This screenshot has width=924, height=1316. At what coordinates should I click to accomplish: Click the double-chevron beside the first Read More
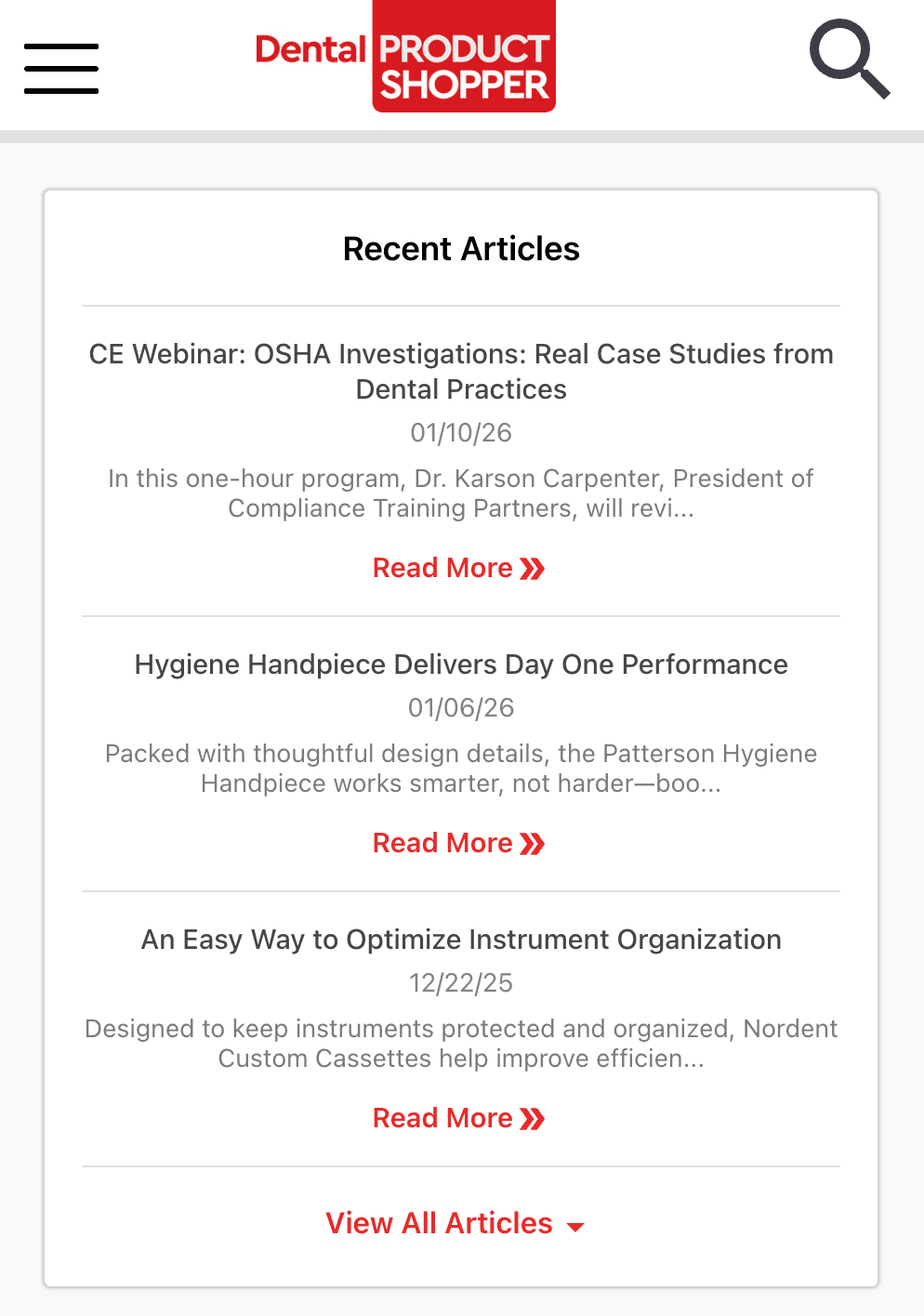point(532,568)
